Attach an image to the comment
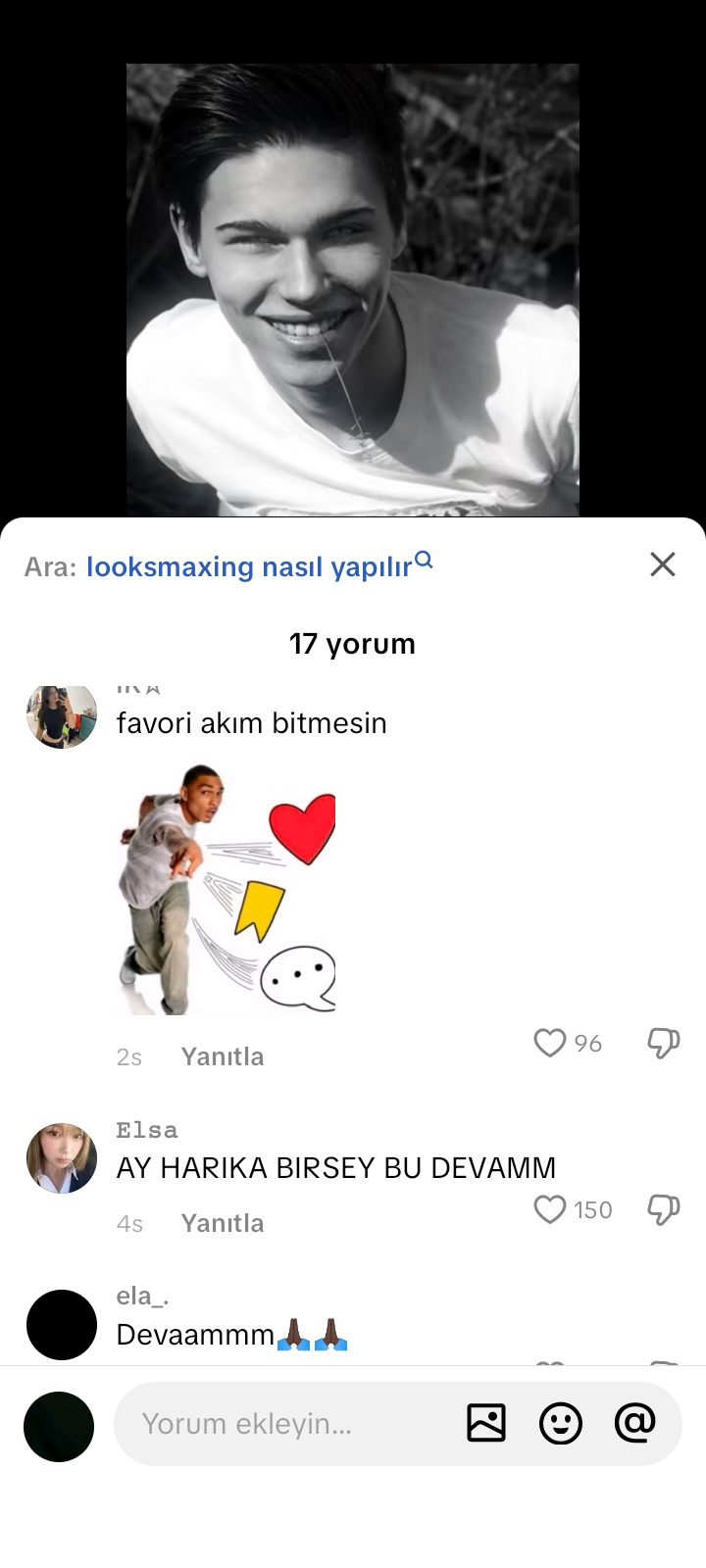This screenshot has height=1568, width=706. 486,1423
